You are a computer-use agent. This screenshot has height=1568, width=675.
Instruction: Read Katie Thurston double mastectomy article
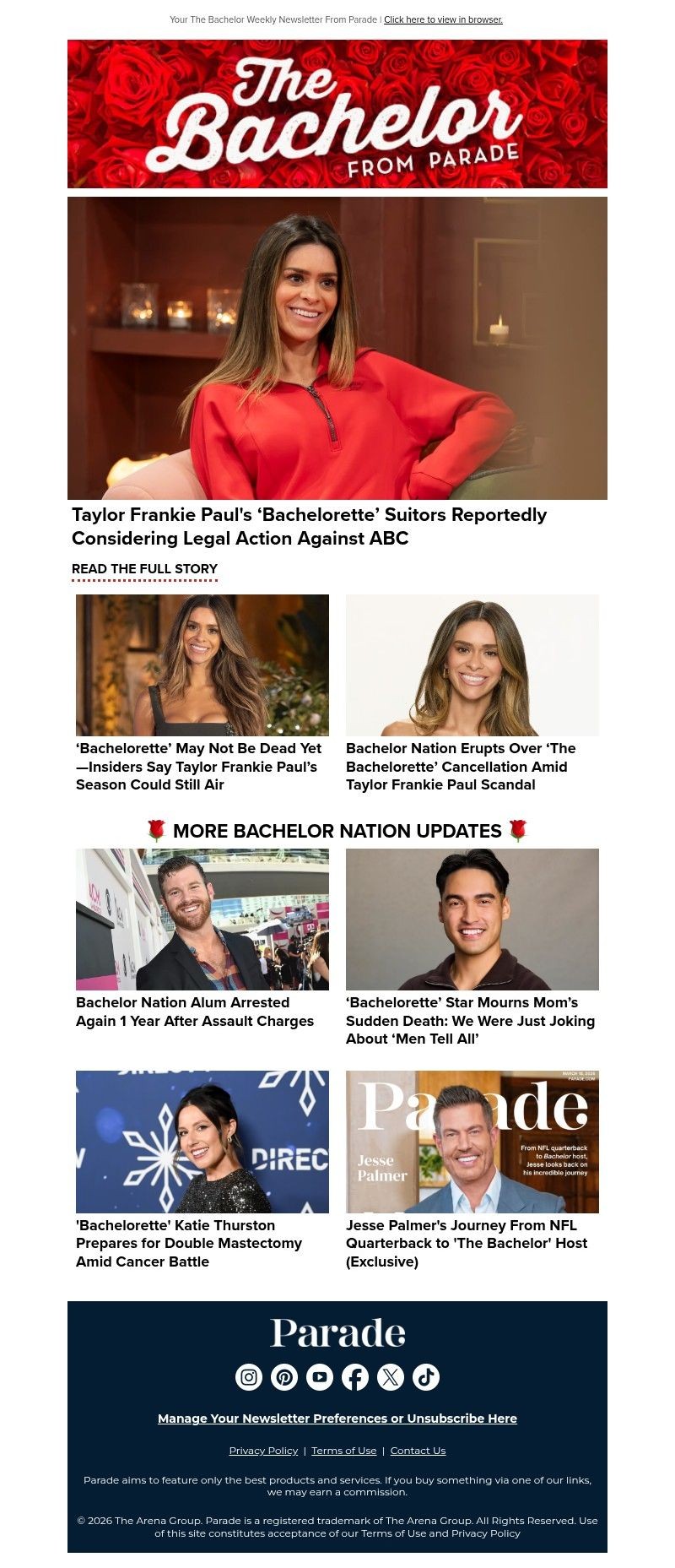(x=189, y=1243)
